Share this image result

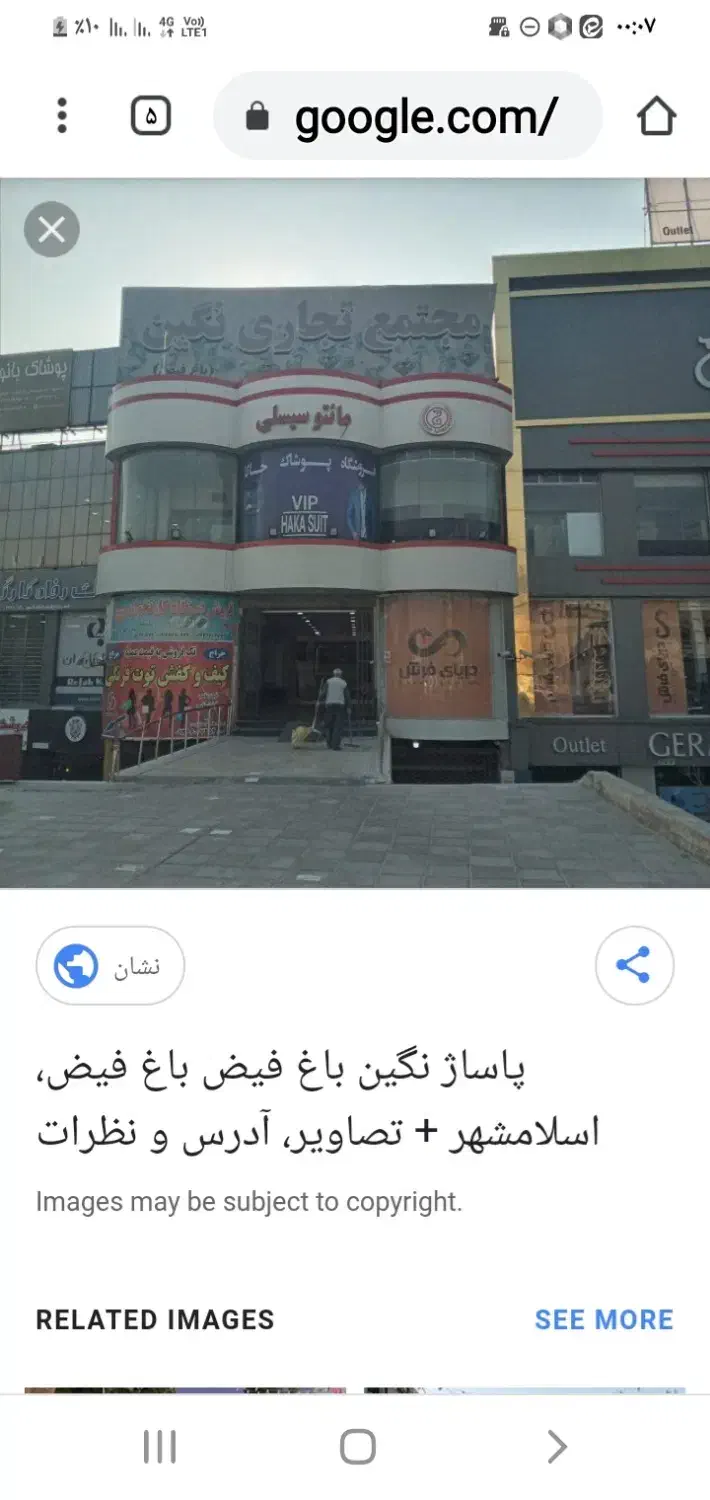click(x=634, y=966)
